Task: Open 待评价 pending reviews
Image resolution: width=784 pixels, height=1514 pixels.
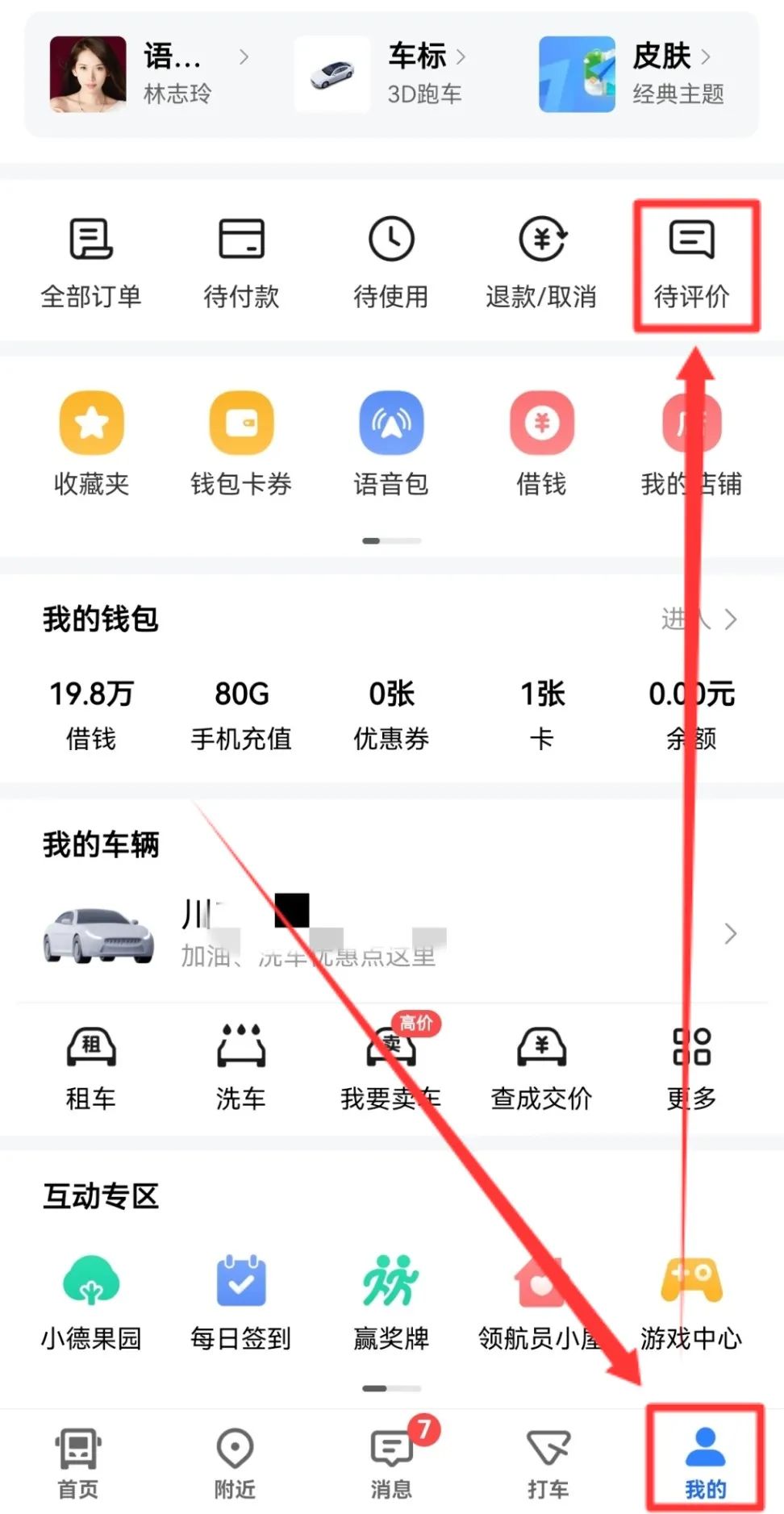Action: point(691,262)
